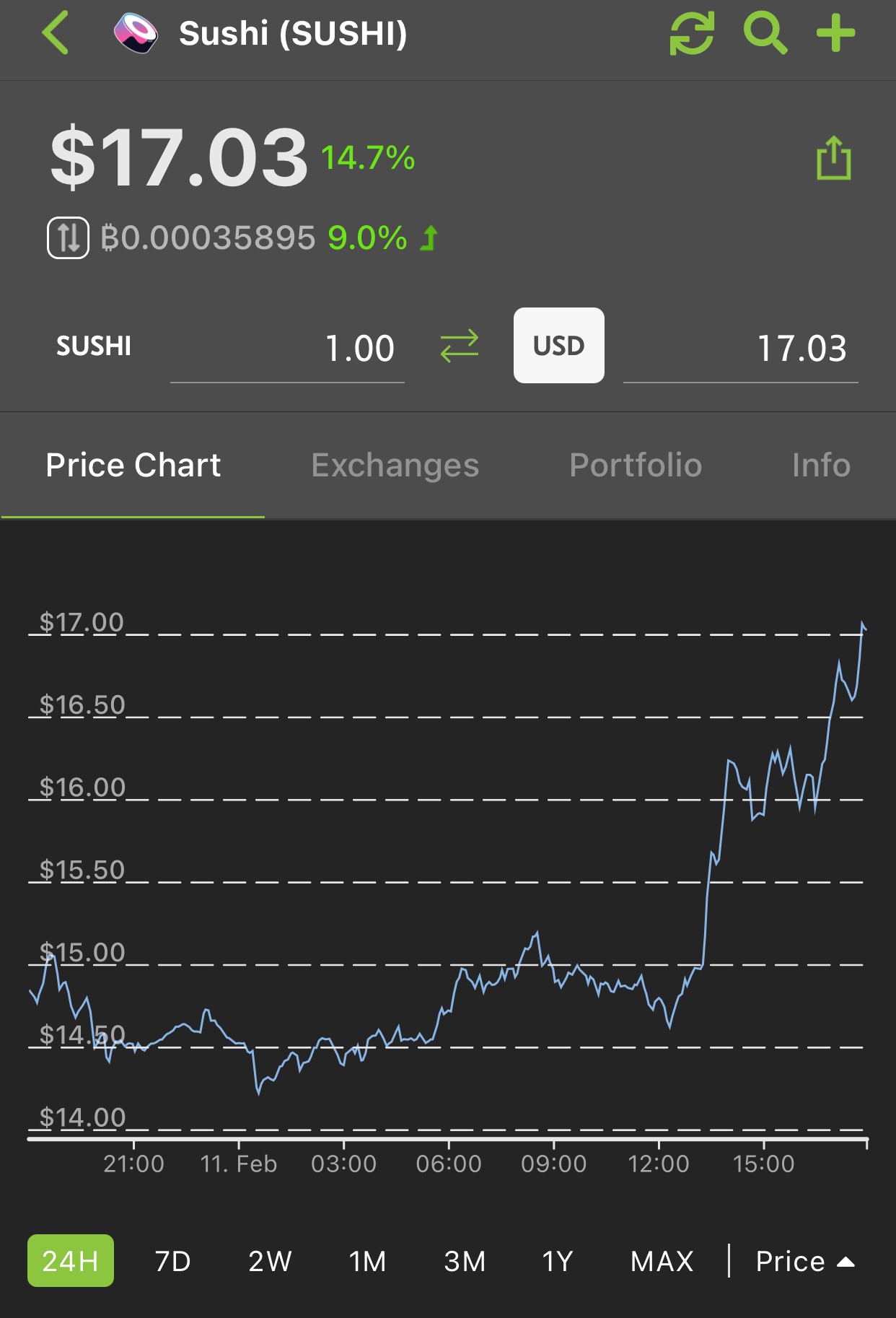The image size is (896, 1318).
Task: Switch to the Exchanges tab
Action: pos(395,466)
